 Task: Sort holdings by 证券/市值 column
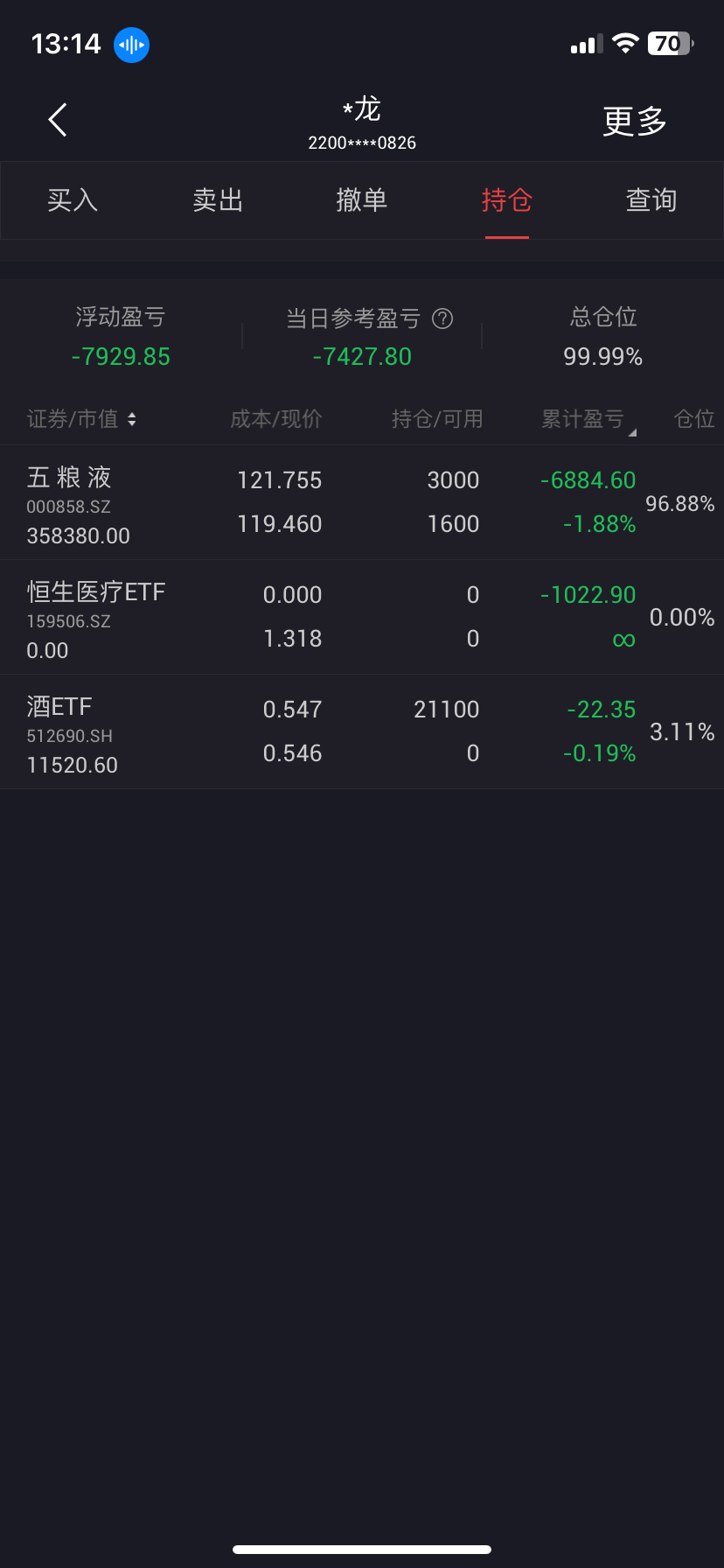pyautogui.click(x=82, y=419)
